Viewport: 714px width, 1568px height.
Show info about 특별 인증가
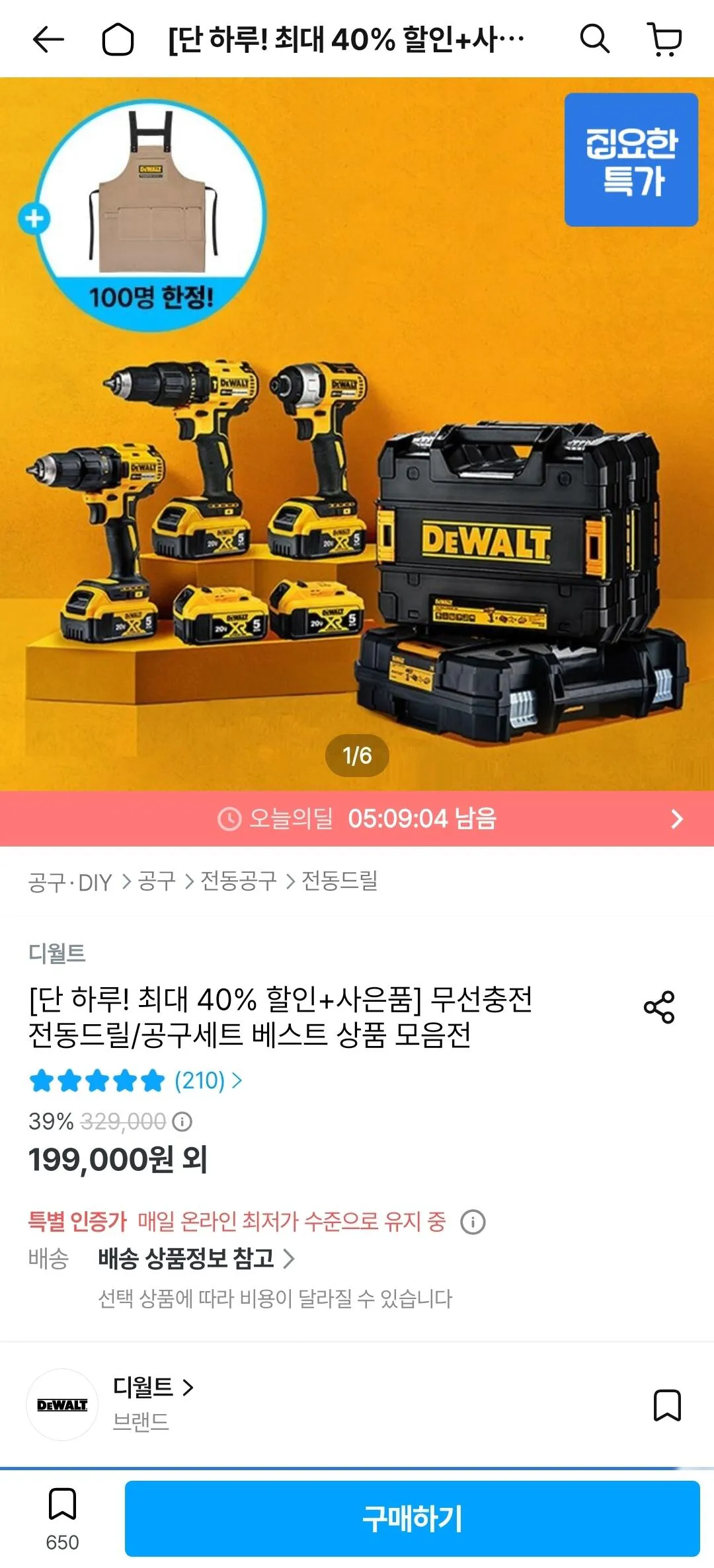473,1222
